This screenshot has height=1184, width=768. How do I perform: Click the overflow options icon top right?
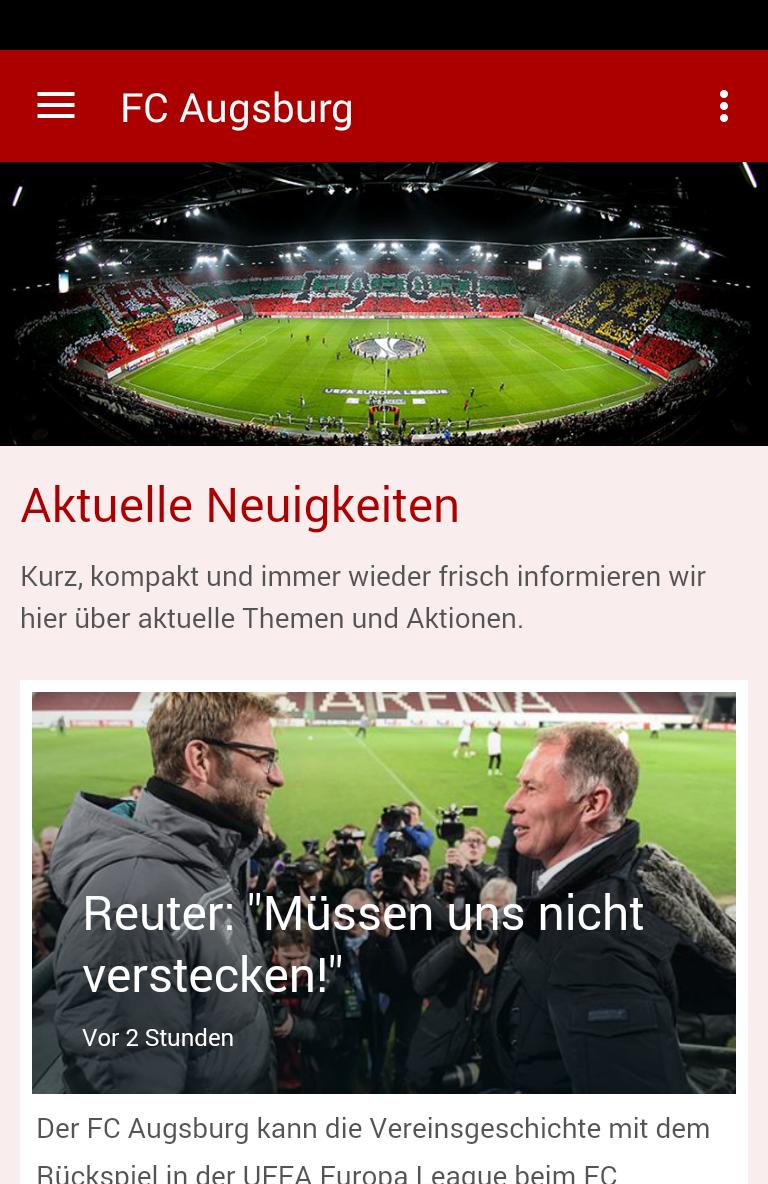coord(724,105)
